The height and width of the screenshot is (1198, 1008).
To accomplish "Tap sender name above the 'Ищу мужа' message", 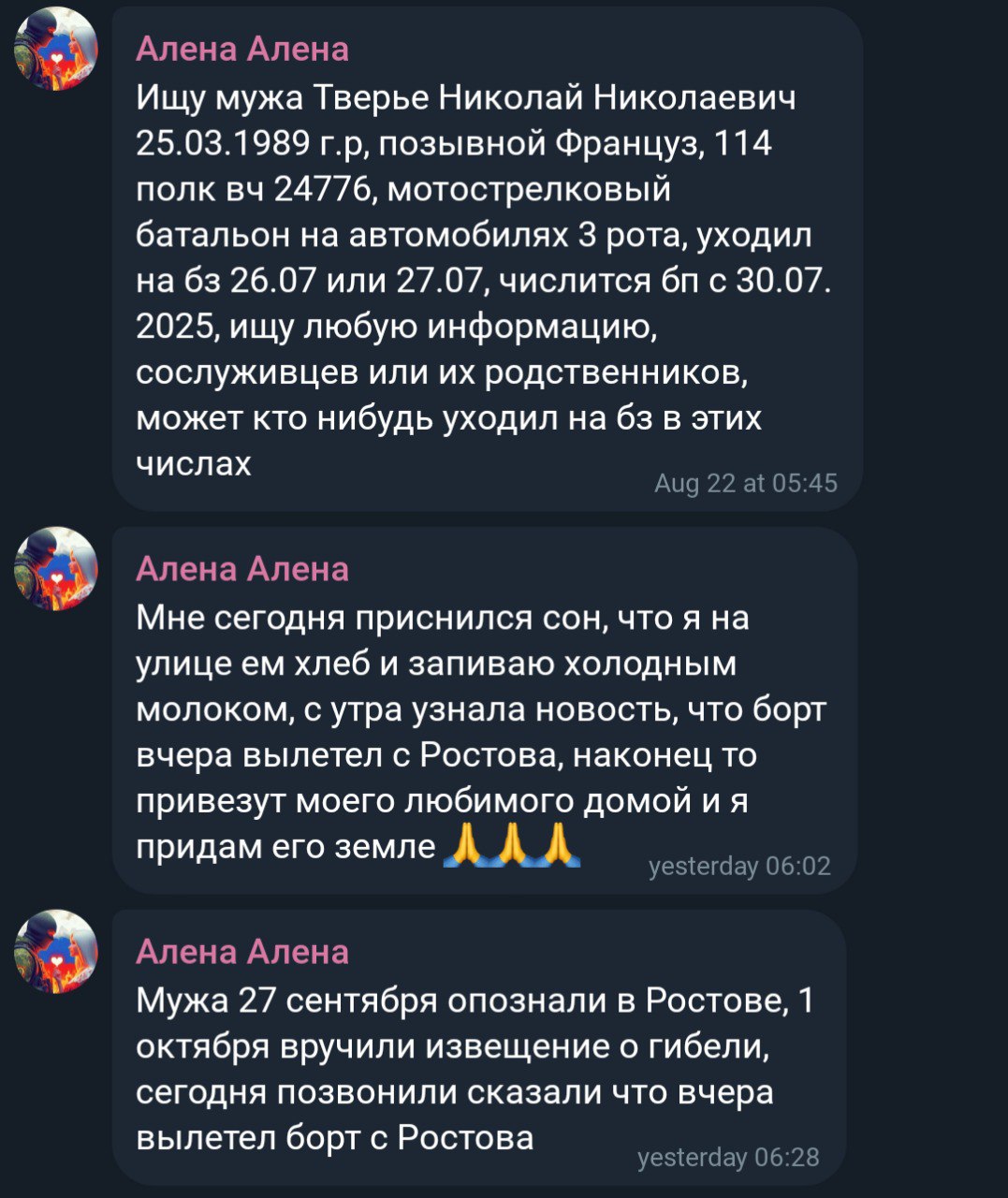I will (x=241, y=49).
